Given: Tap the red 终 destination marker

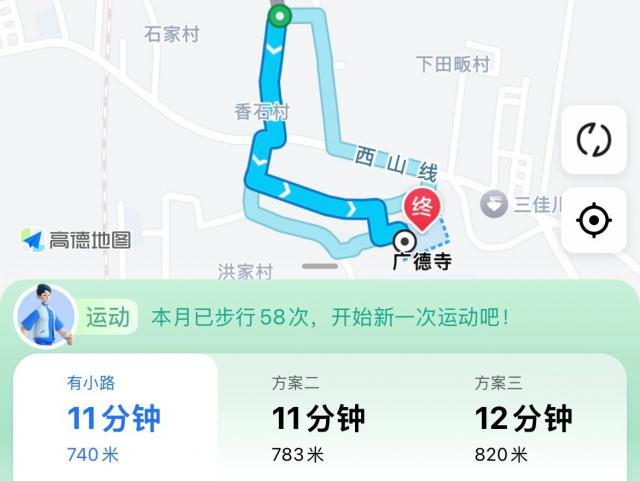Looking at the screenshot, I should tap(422, 210).
